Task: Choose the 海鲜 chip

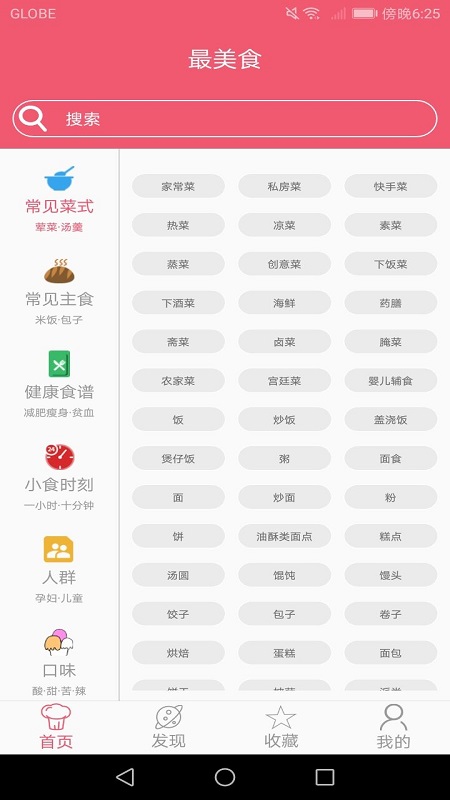Action: [x=284, y=303]
